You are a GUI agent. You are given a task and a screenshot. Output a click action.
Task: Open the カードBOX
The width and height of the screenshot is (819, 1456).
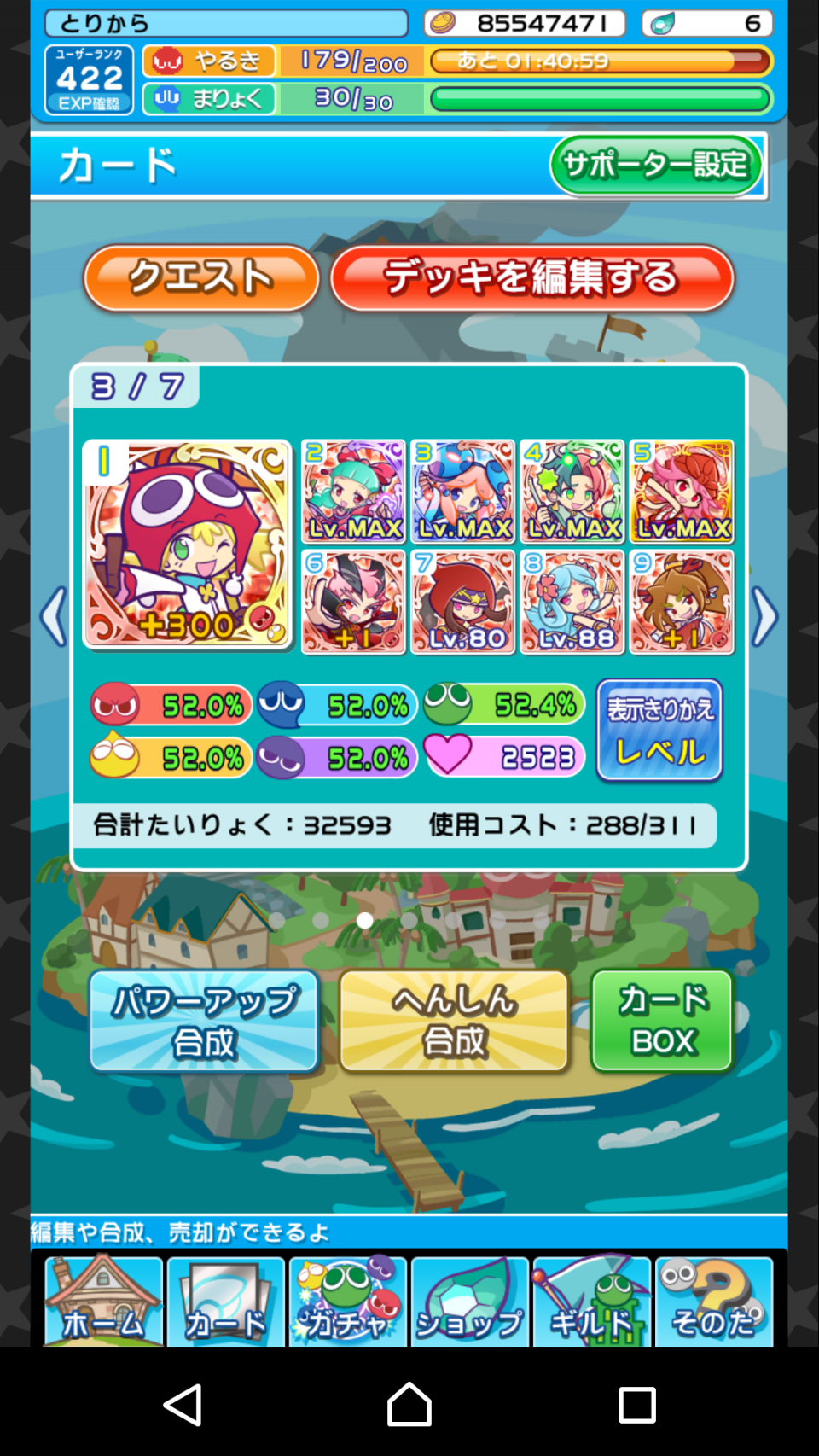pos(662,1021)
